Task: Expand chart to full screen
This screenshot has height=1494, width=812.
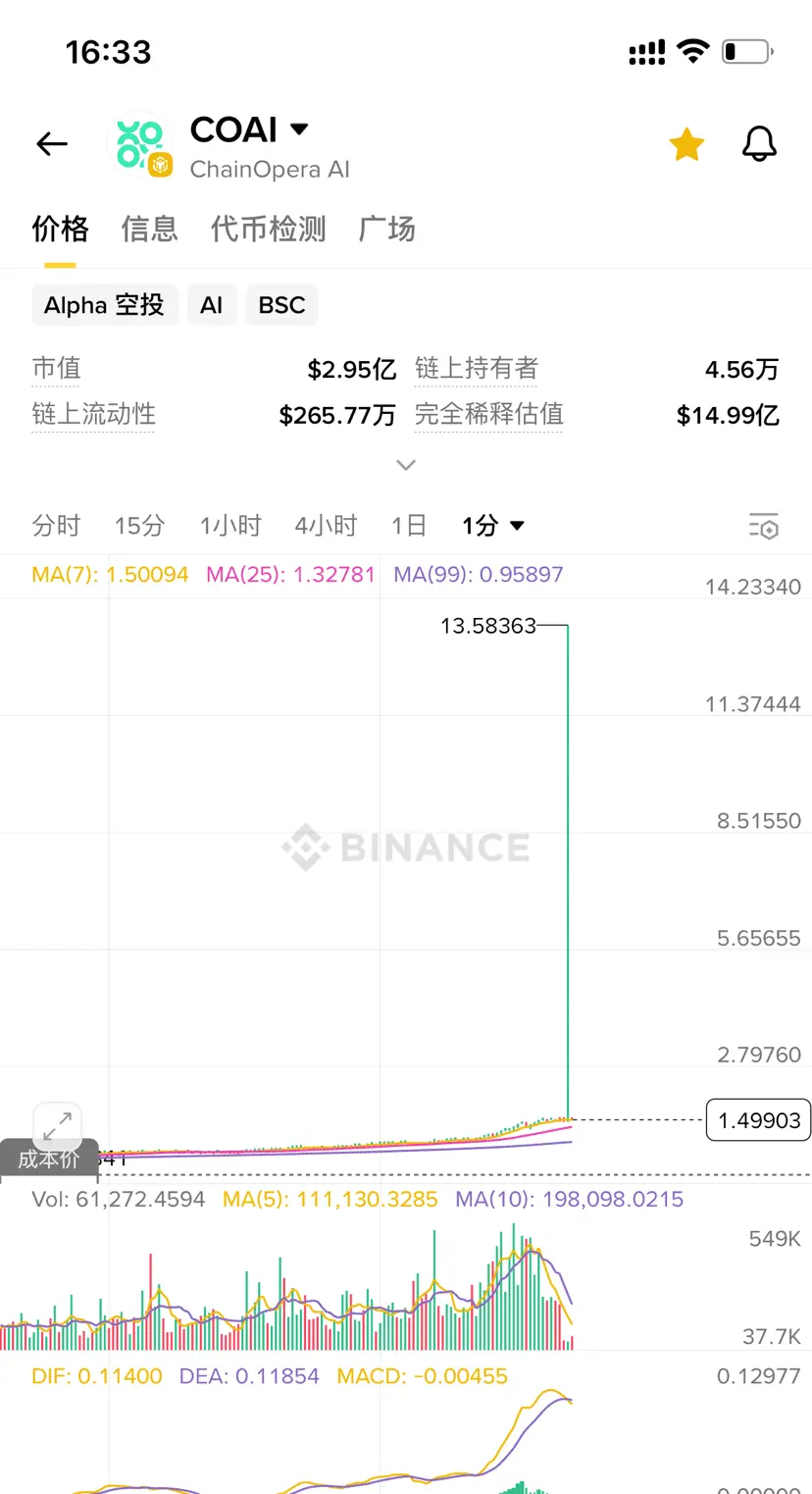Action: (57, 1125)
